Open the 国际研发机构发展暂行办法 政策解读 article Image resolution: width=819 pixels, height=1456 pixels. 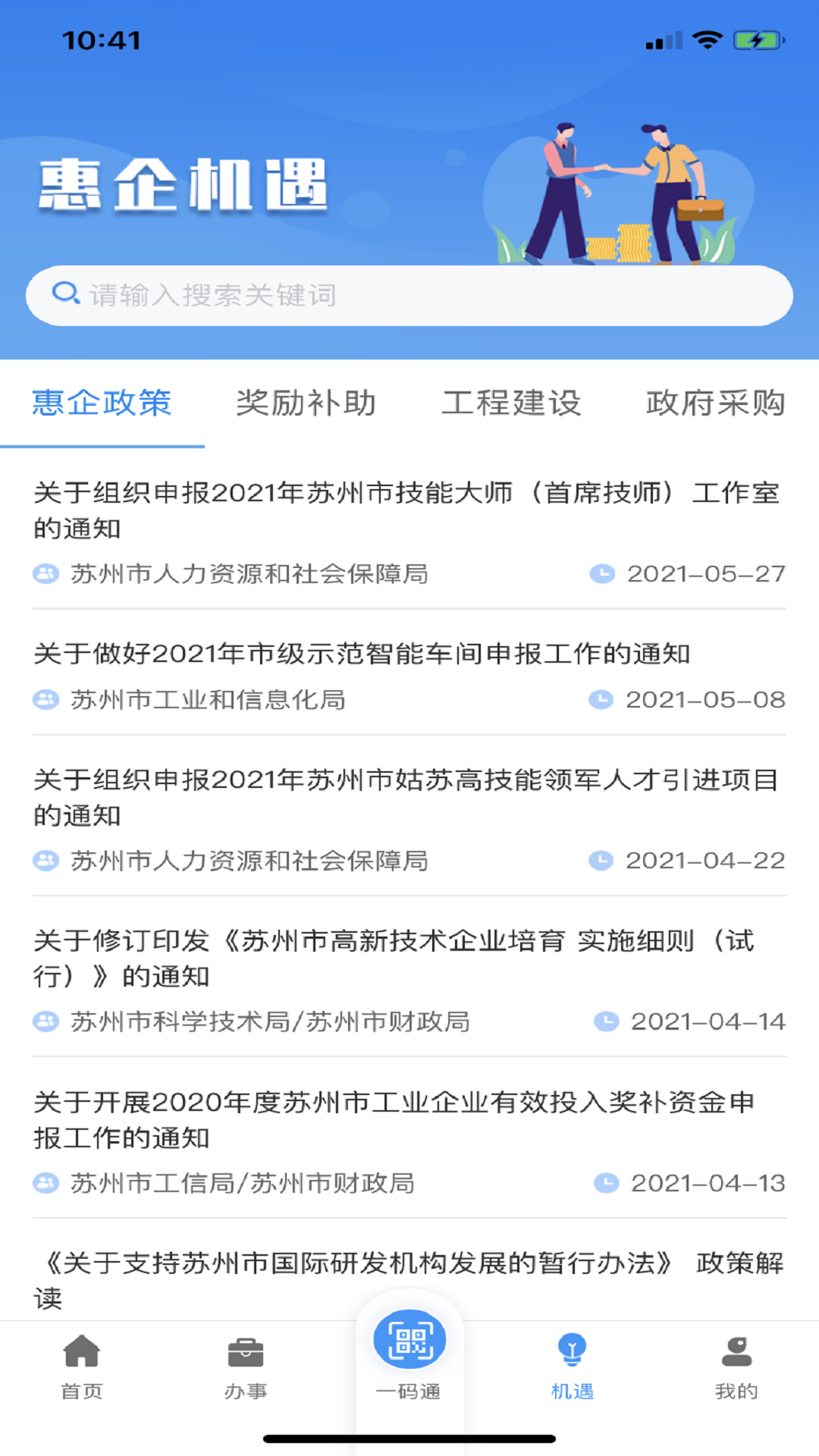click(409, 1280)
